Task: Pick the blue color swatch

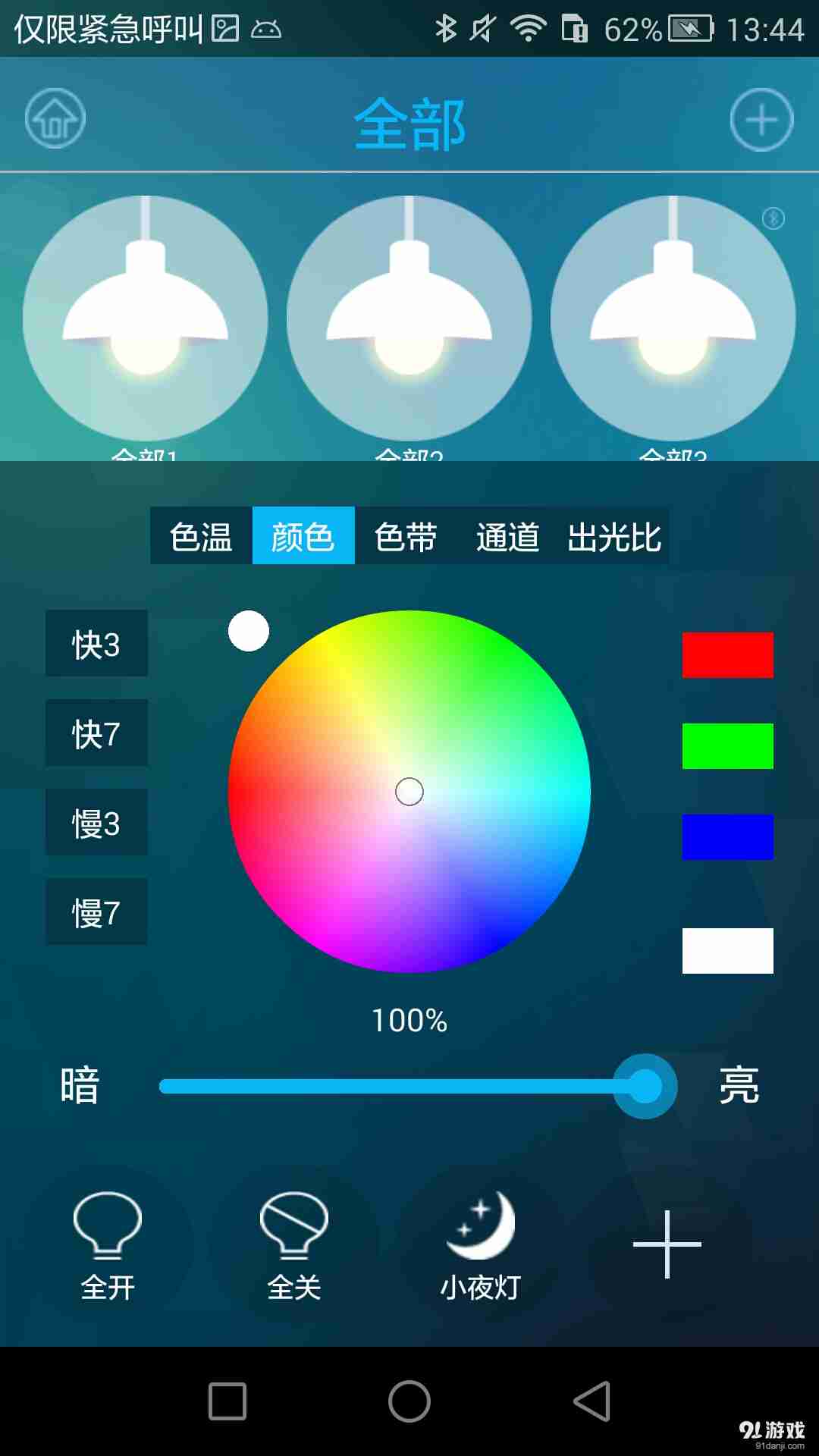Action: point(728,837)
